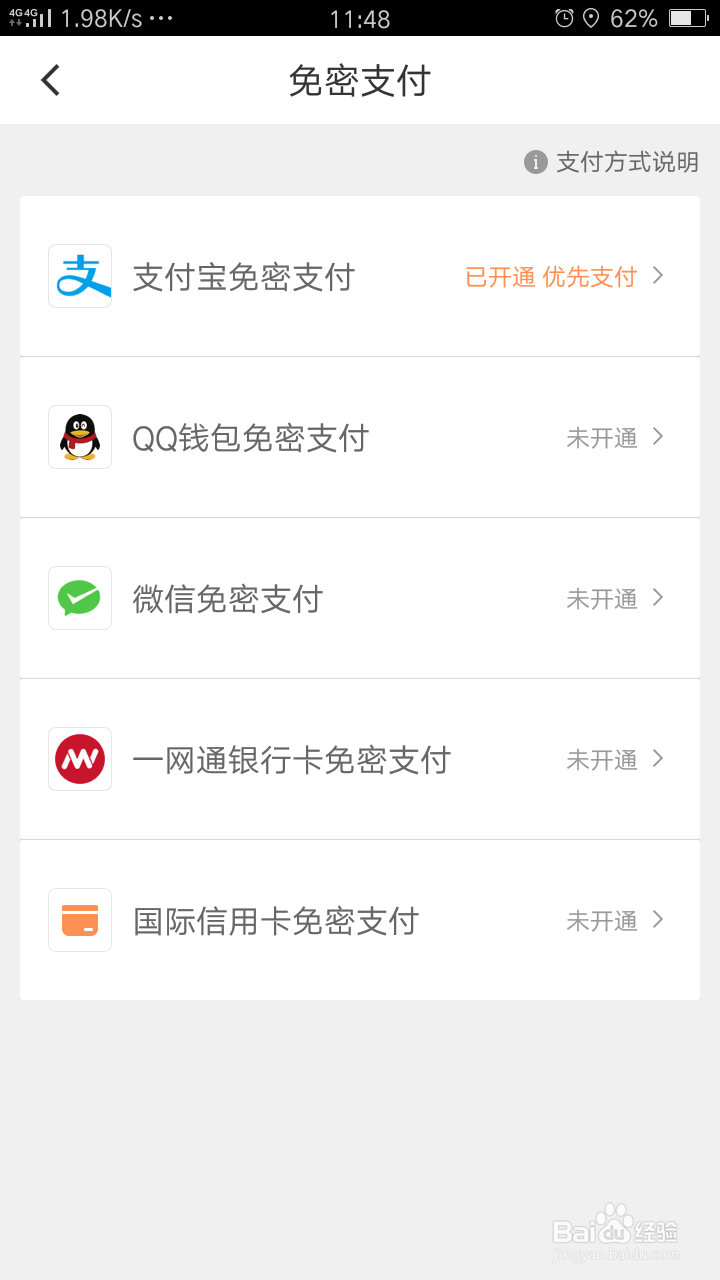Viewport: 720px width, 1280px height.
Task: Tap the clock alarm icon in status bar
Action: coord(563,18)
